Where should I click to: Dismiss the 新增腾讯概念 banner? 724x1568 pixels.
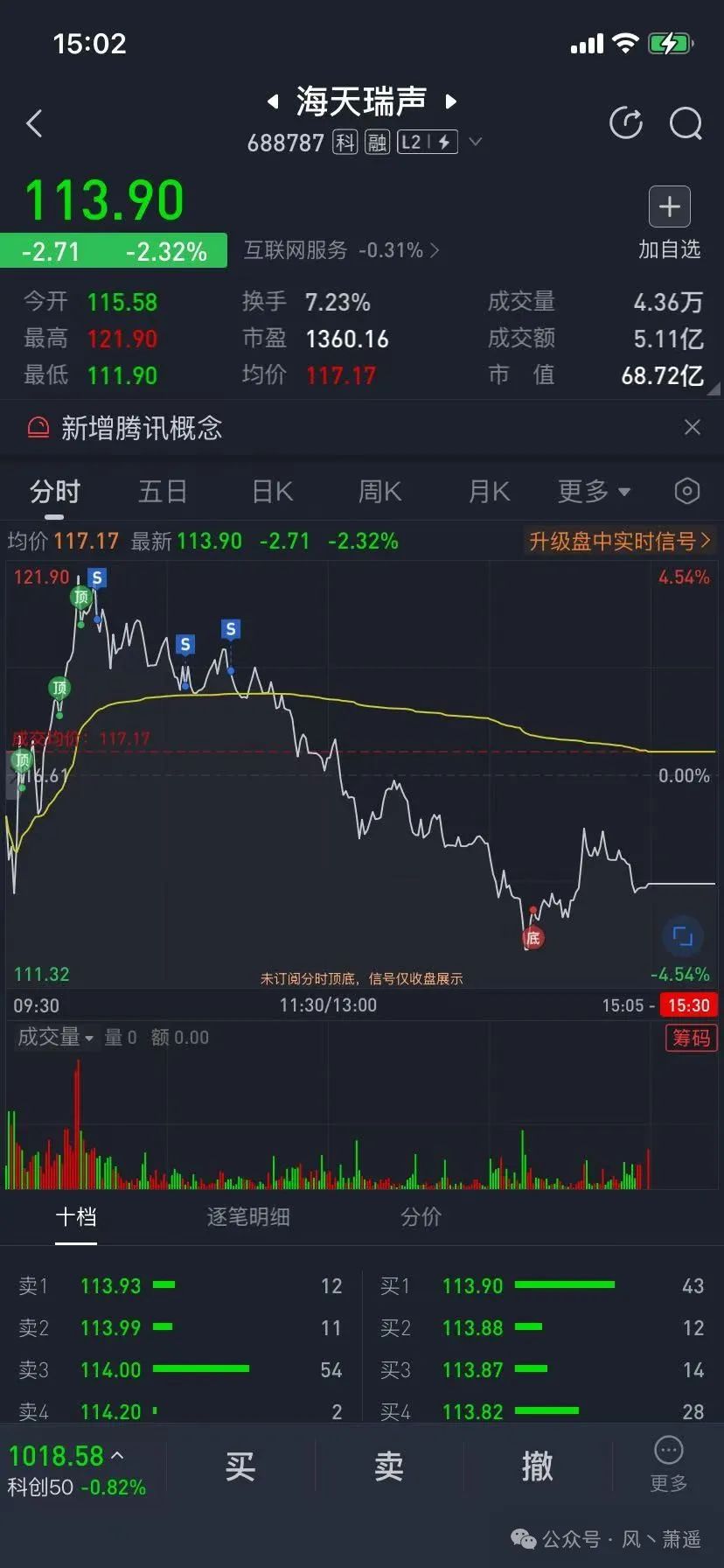click(692, 427)
